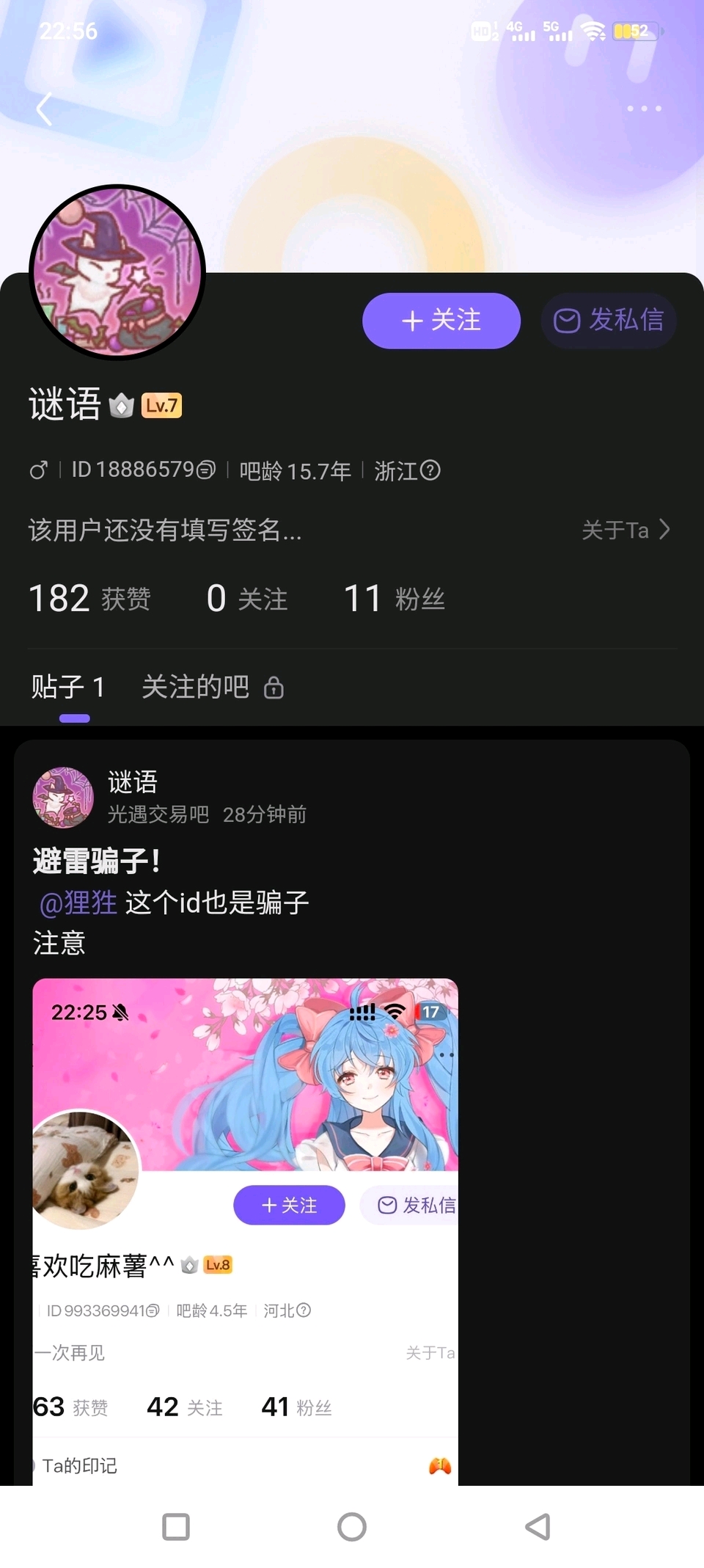704x1568 pixels.
Task: Send a private message via 发私信
Action: [609, 321]
